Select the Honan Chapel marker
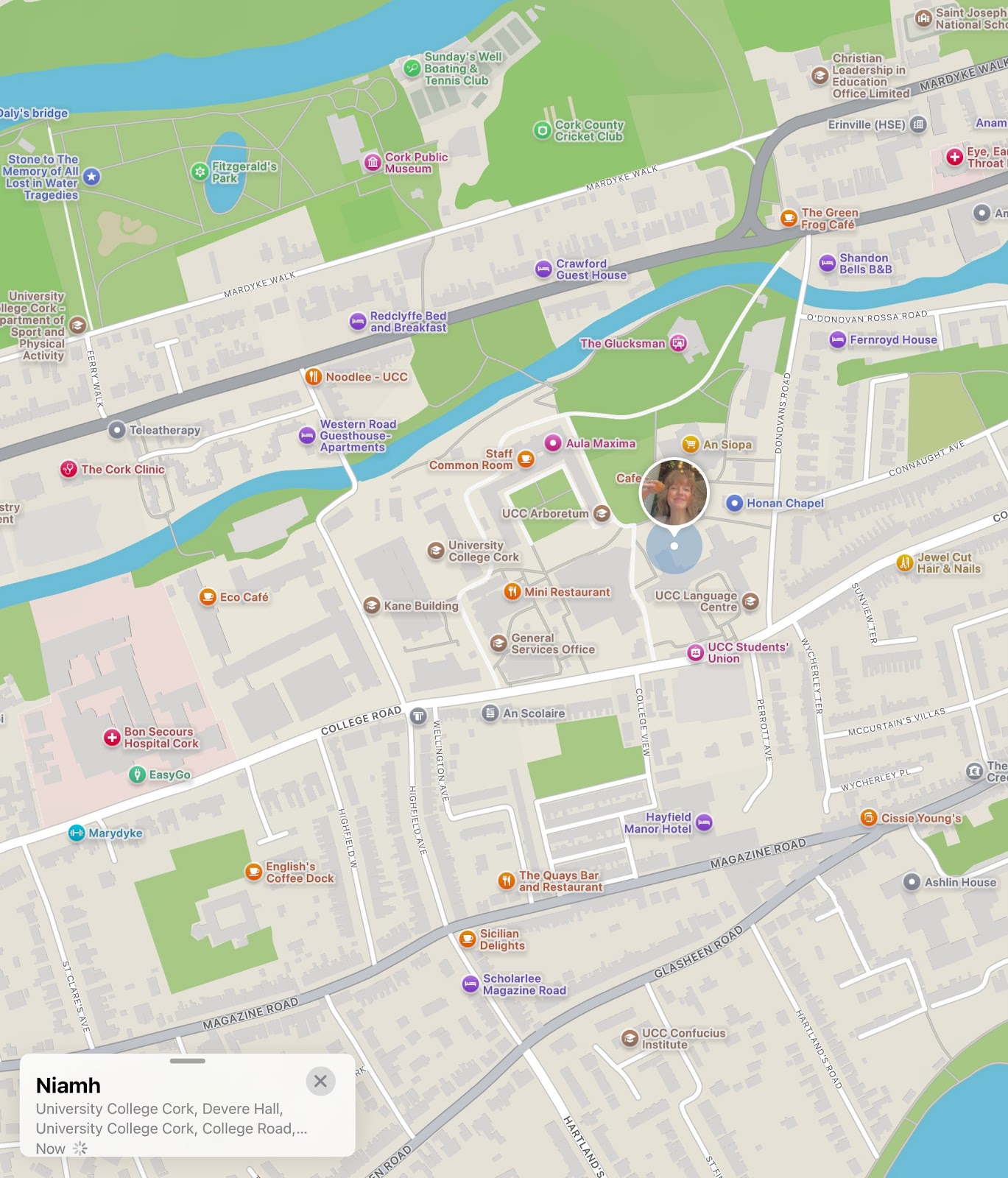Viewport: 1008px width, 1178px height. tap(734, 503)
